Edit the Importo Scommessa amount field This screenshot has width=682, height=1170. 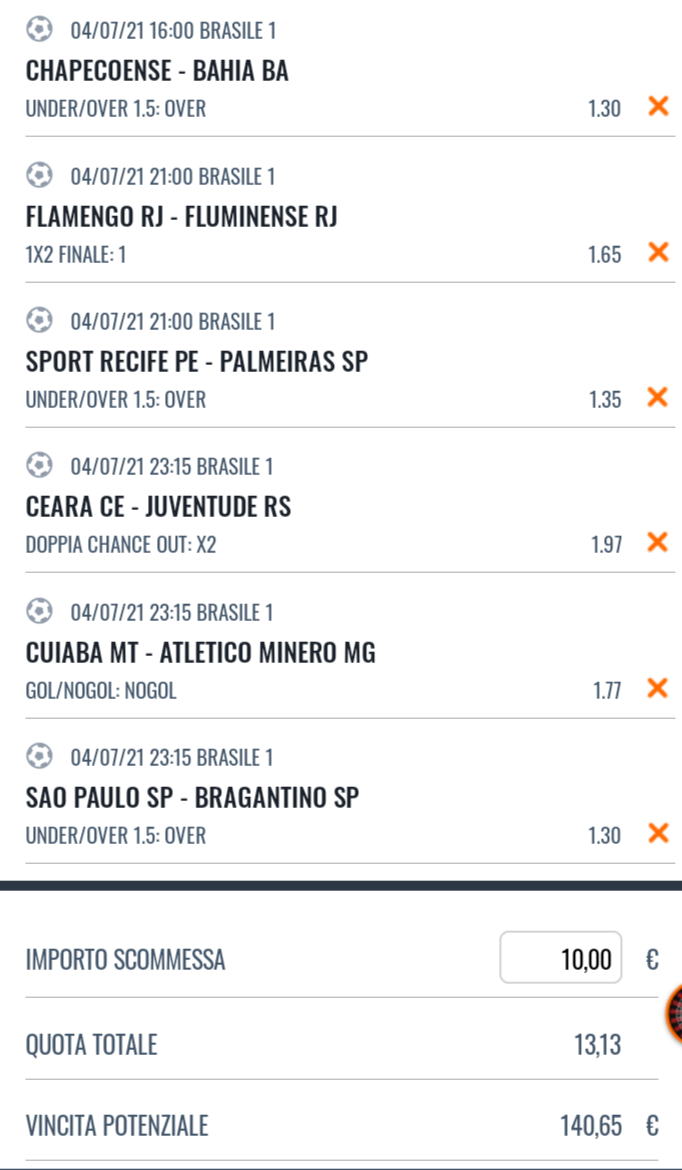coord(561,958)
